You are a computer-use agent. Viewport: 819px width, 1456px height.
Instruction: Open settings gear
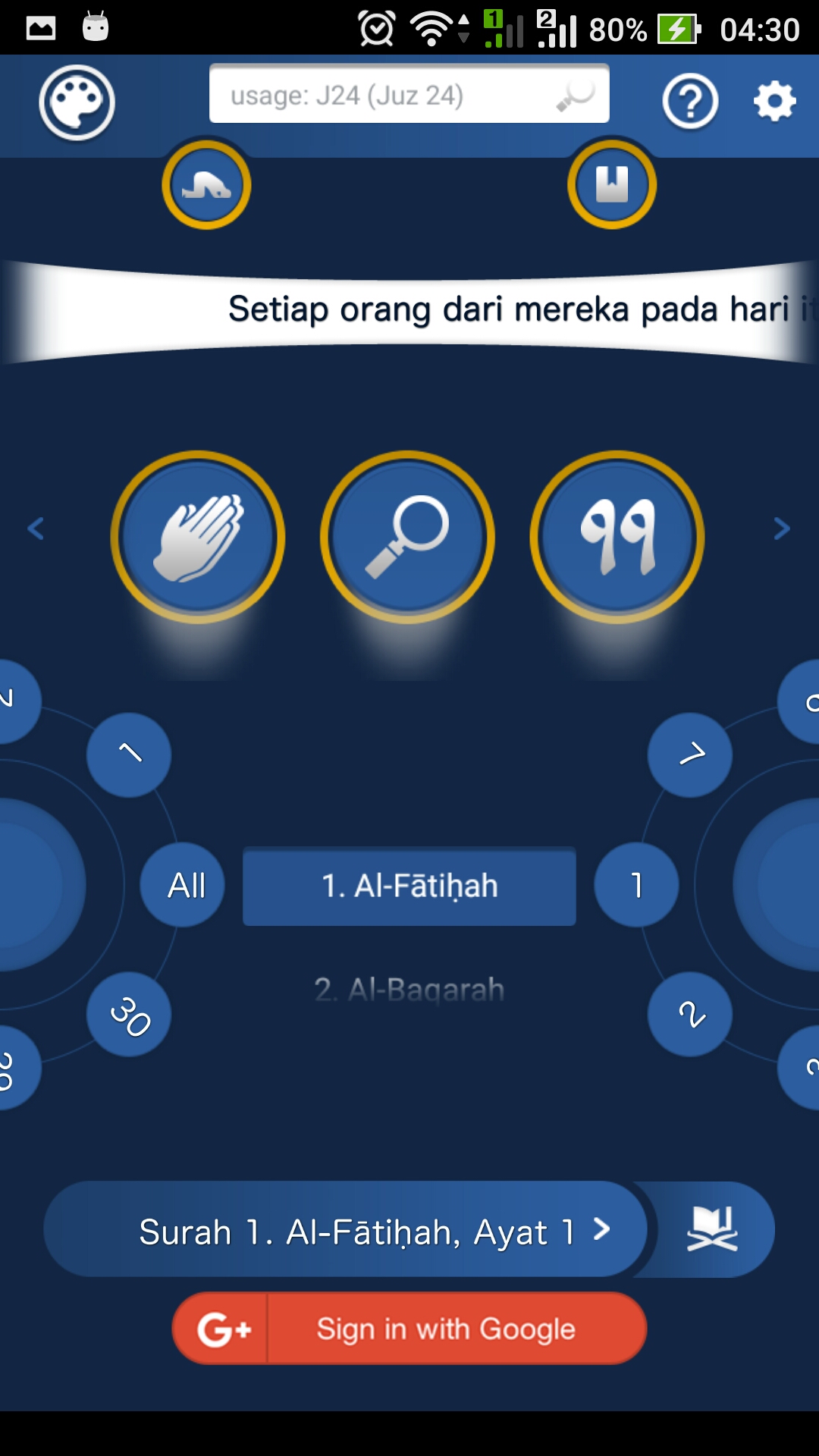pos(774,101)
